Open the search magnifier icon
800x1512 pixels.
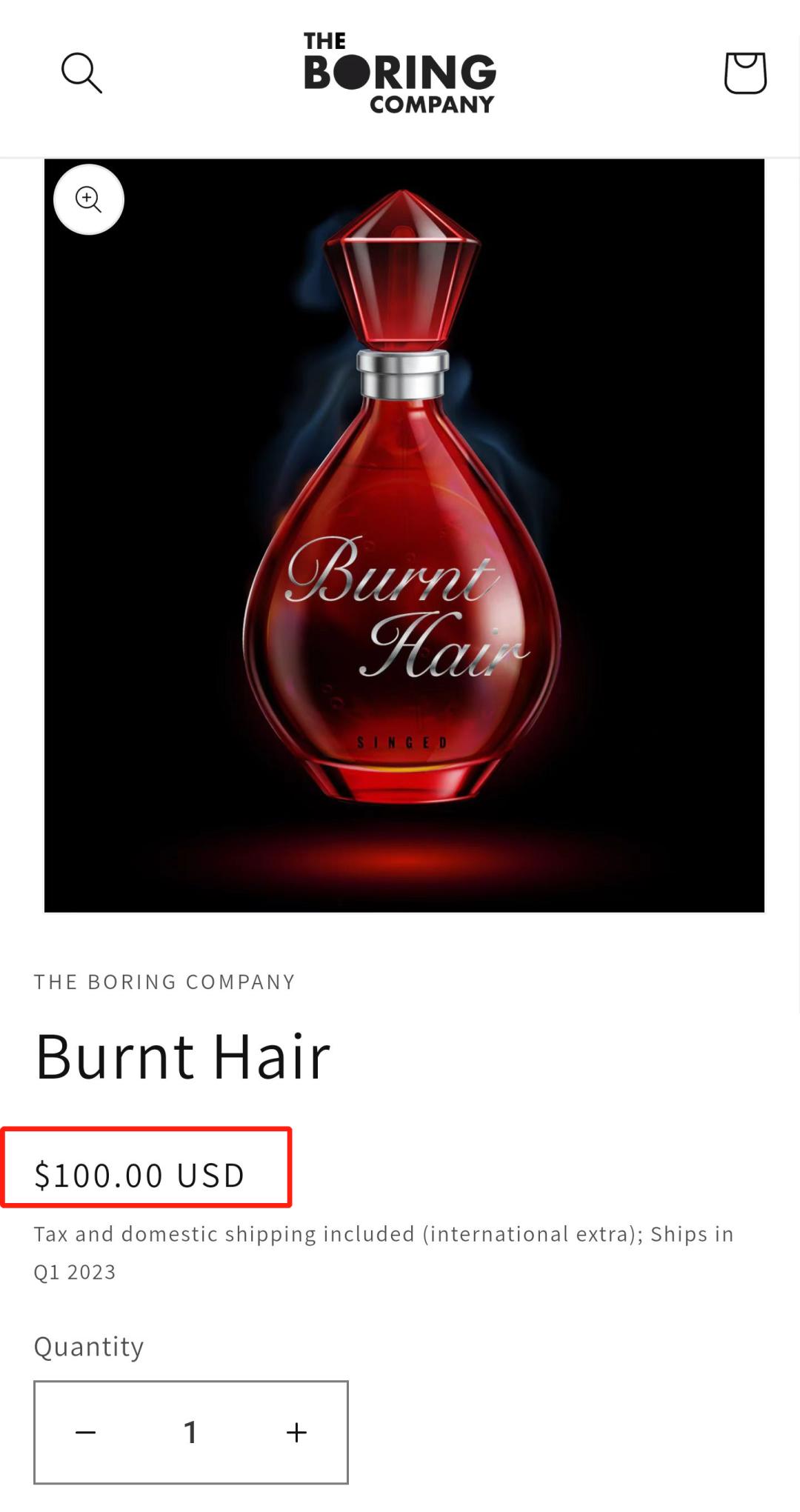(x=81, y=73)
